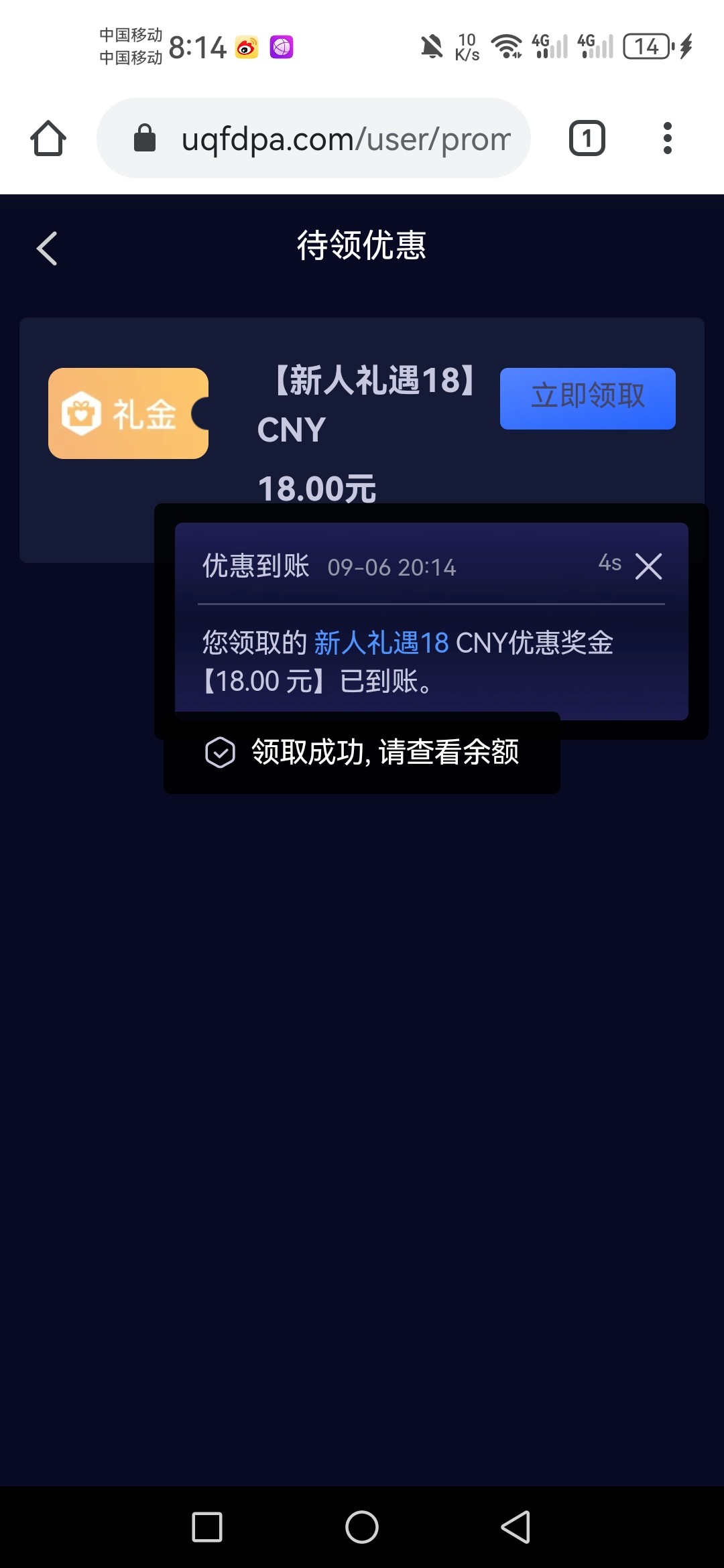
Task: Open the browser home page
Action: click(x=48, y=139)
